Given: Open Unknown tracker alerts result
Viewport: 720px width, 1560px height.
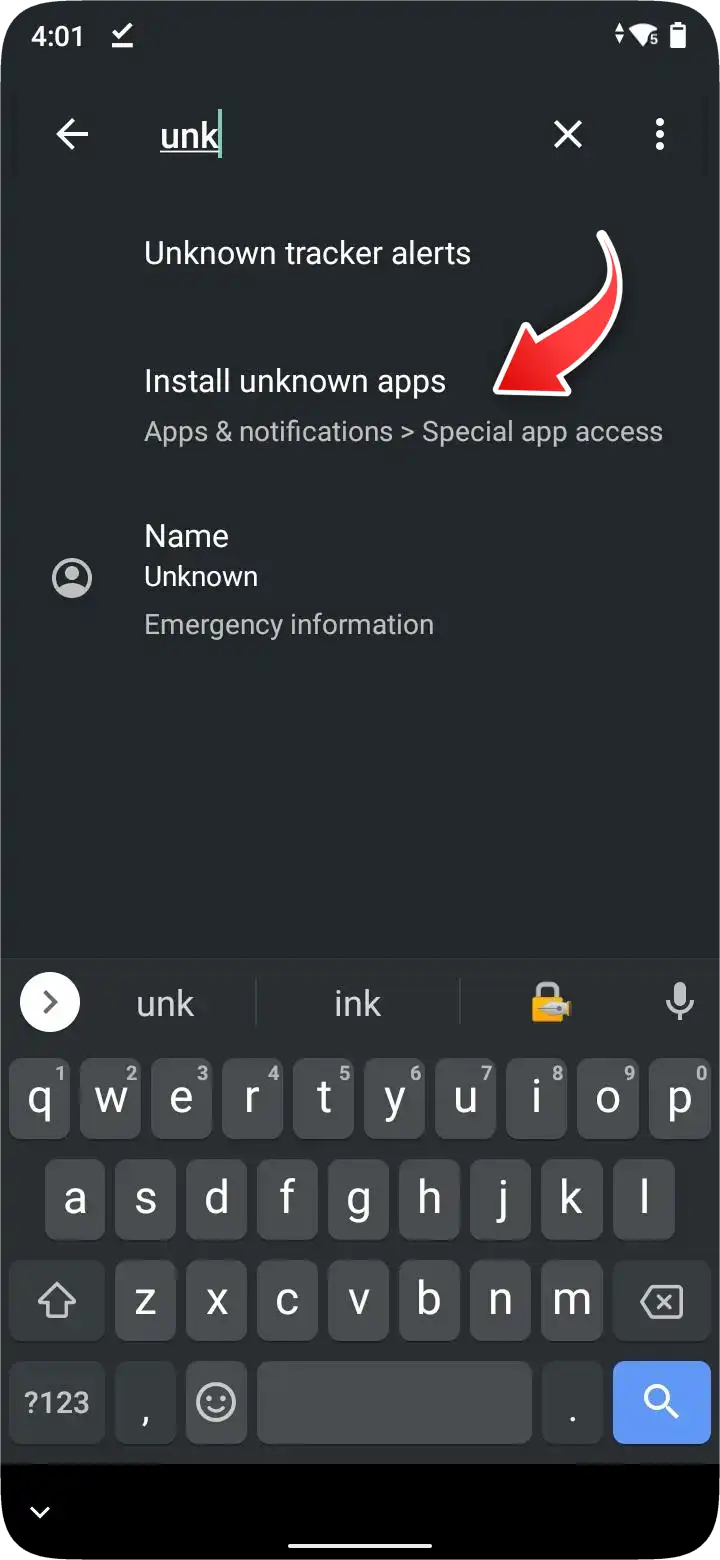Looking at the screenshot, I should point(307,253).
